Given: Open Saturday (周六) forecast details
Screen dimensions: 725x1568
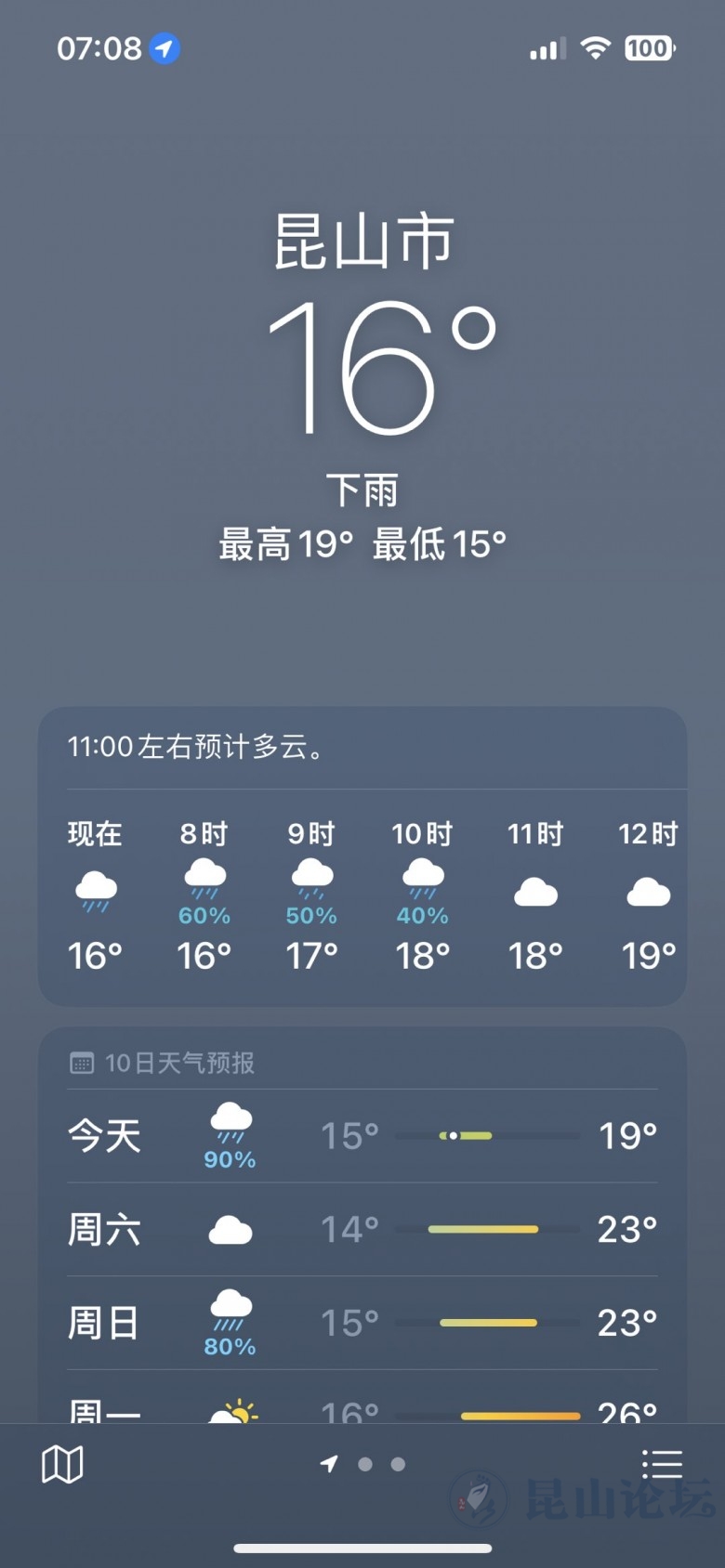Looking at the screenshot, I should pyautogui.click(x=362, y=1230).
